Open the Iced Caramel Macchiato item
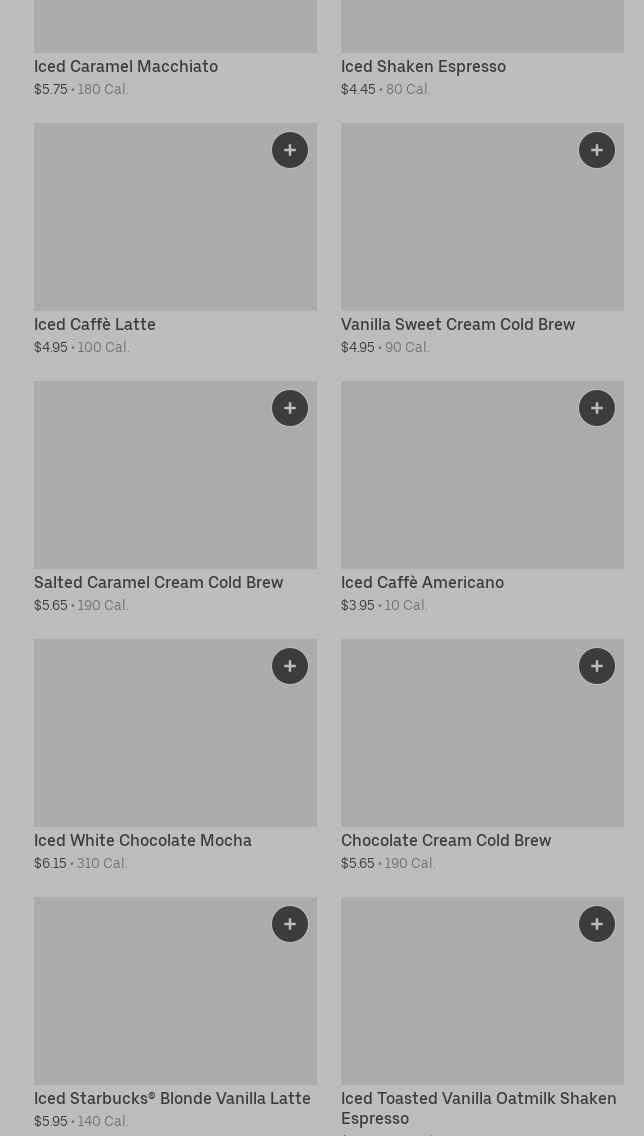 coord(126,66)
